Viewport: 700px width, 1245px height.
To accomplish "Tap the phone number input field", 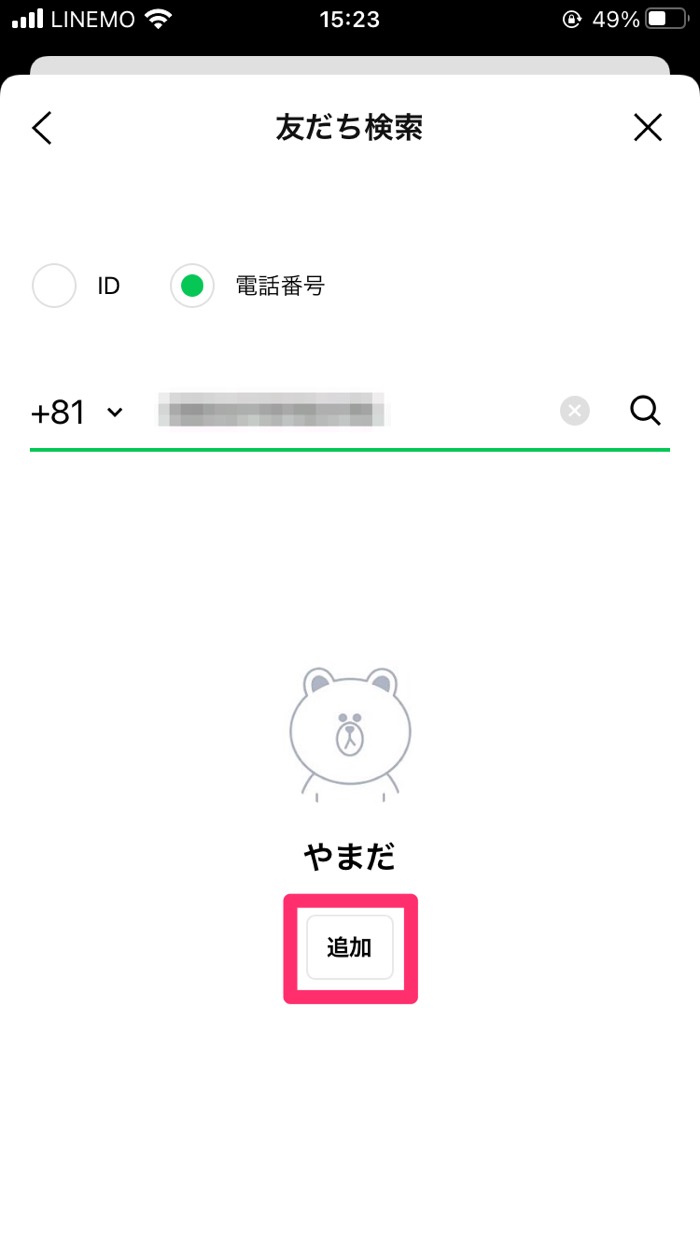I will pos(350,412).
